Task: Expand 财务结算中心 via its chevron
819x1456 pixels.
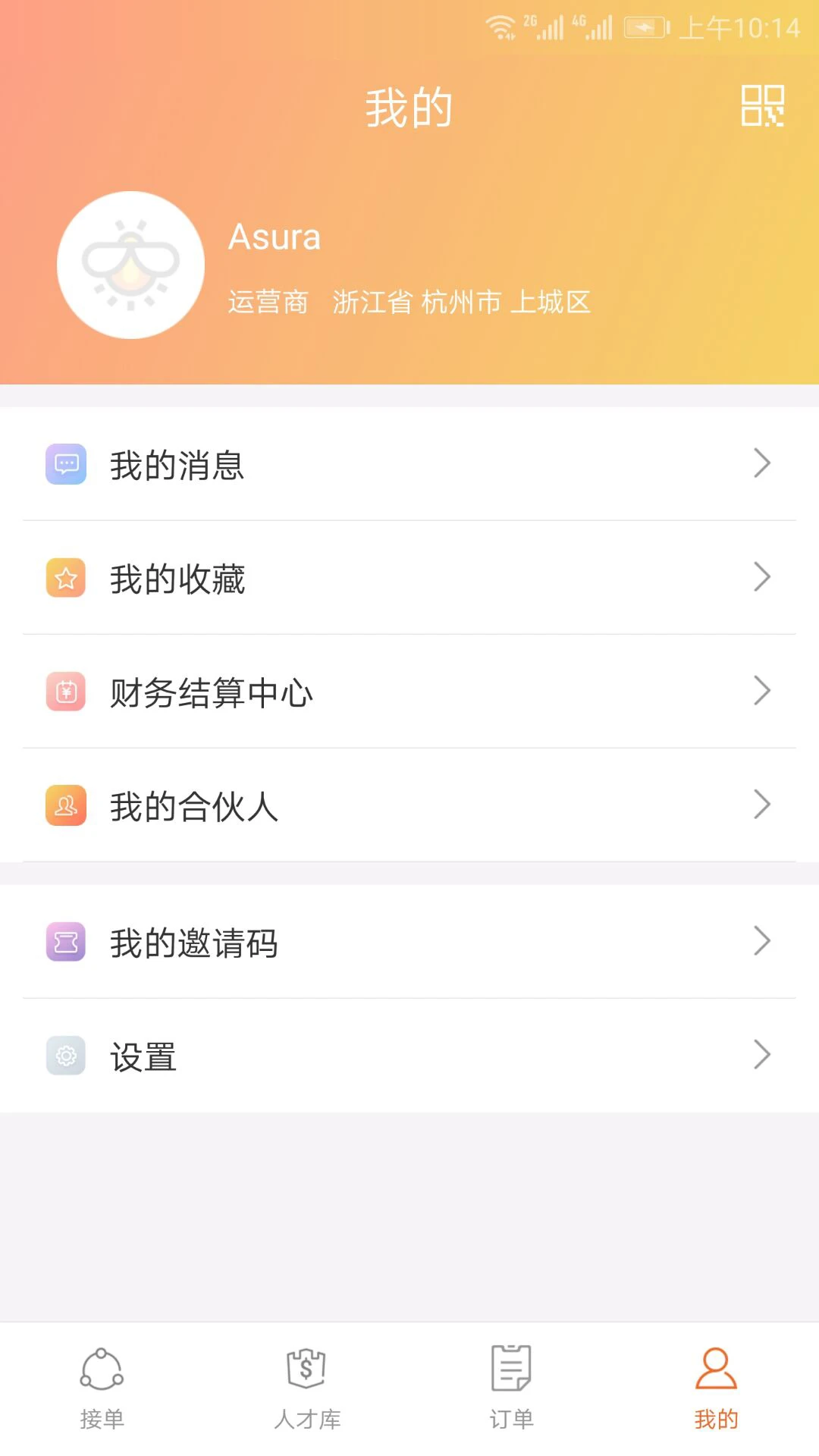Action: pos(763,692)
